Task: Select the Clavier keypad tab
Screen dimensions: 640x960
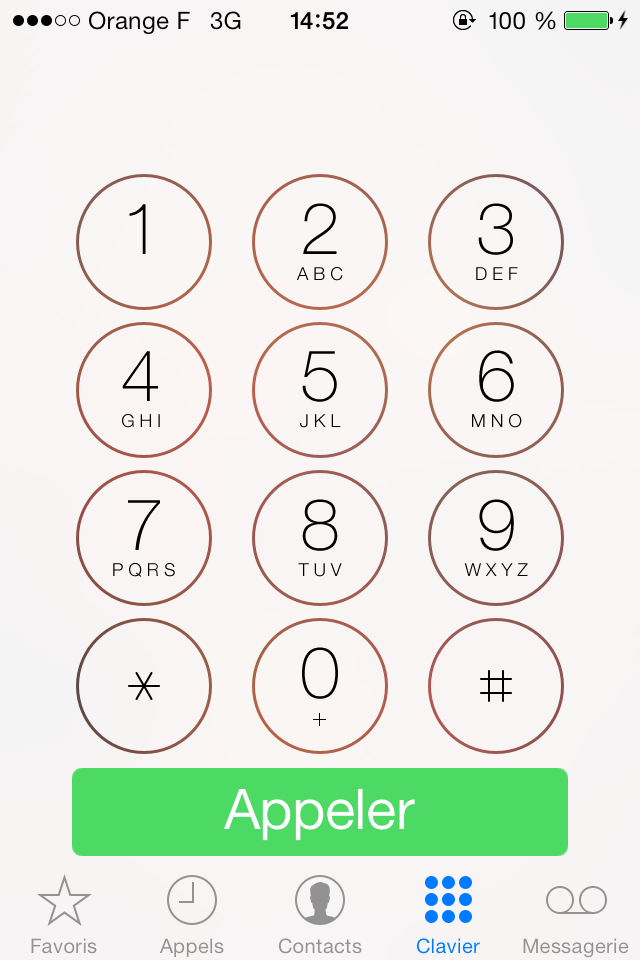Action: (x=448, y=913)
